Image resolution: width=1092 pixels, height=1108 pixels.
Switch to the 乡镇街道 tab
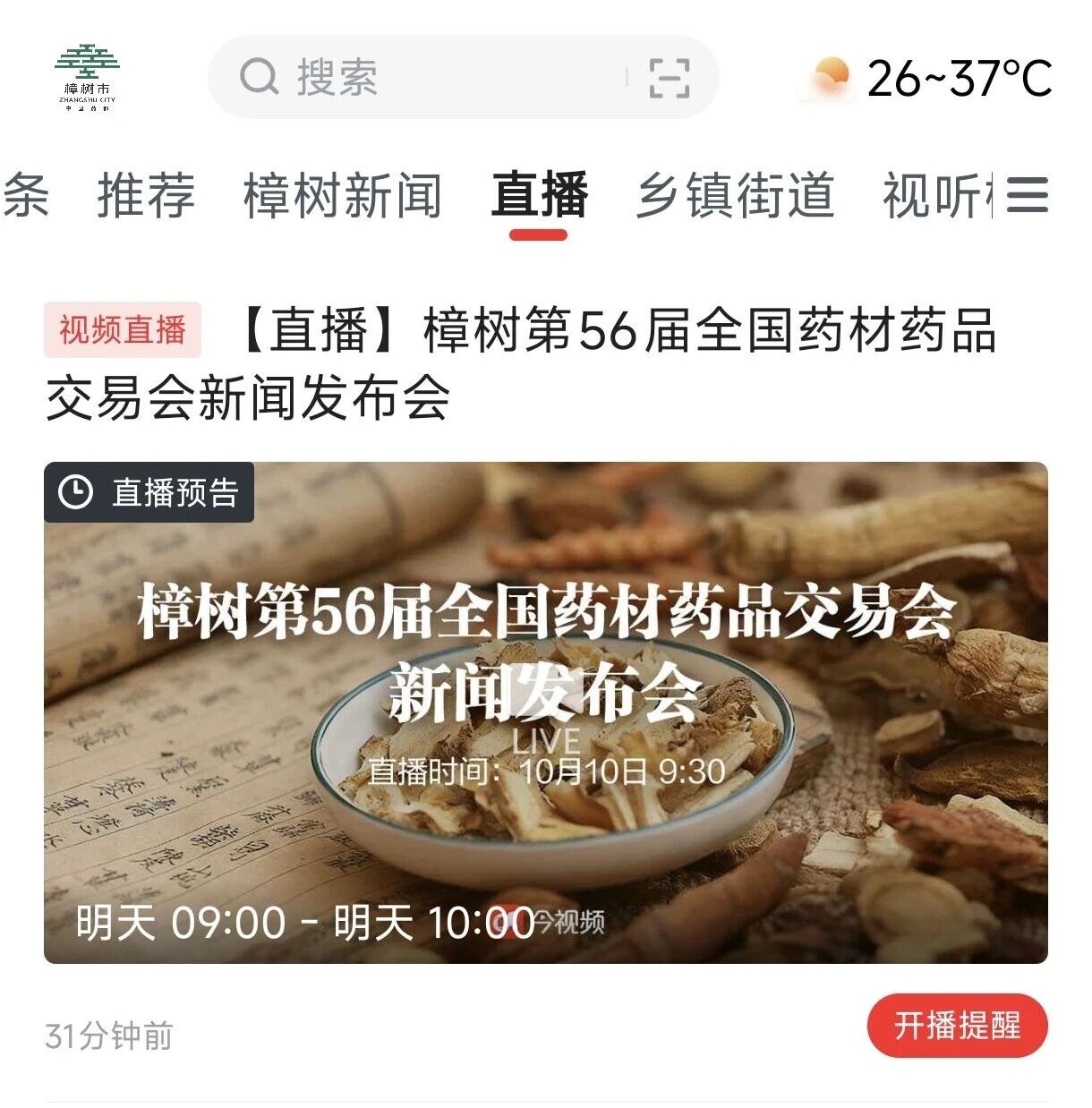[735, 195]
